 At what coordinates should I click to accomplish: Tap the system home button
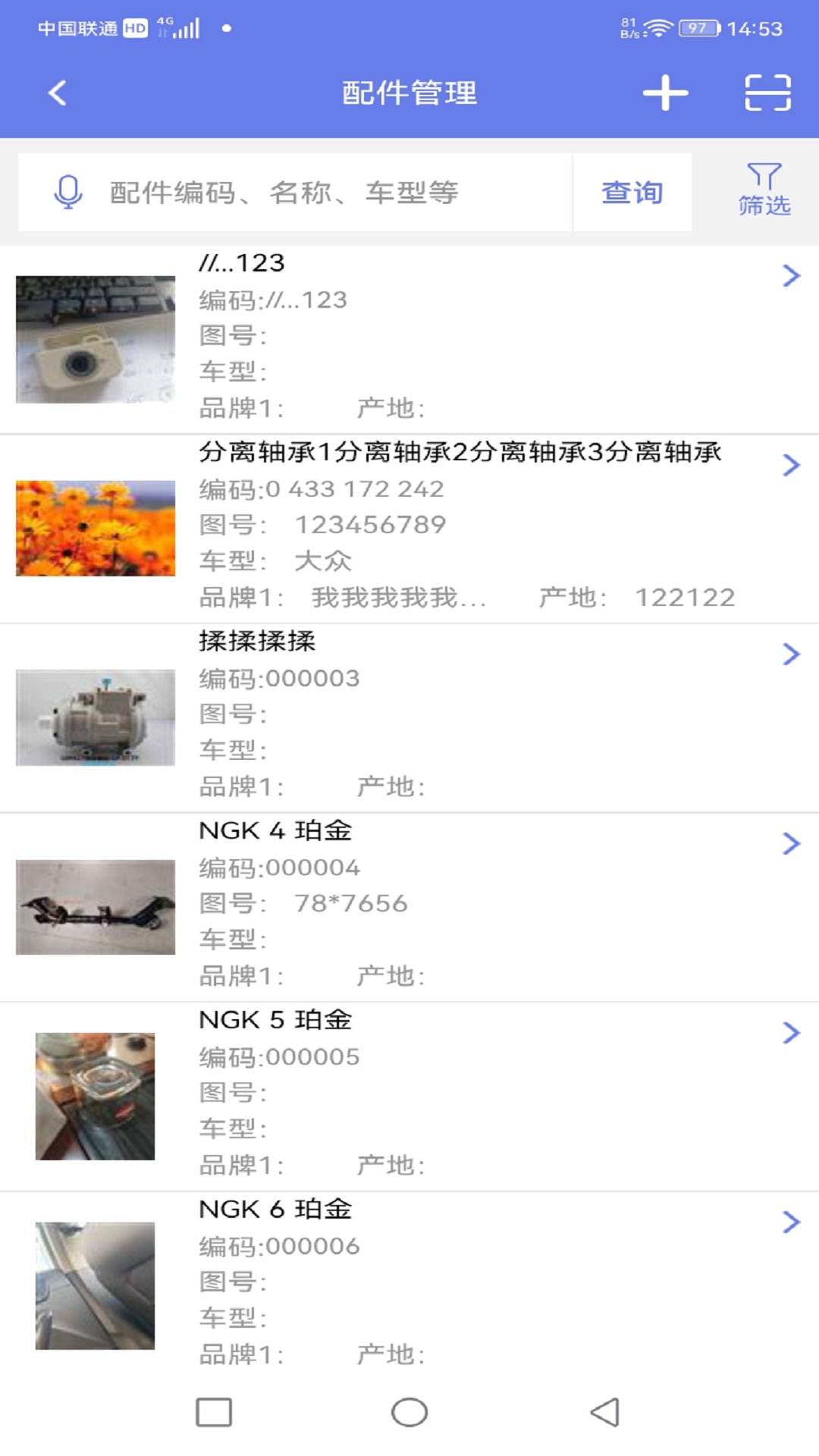(409, 1412)
